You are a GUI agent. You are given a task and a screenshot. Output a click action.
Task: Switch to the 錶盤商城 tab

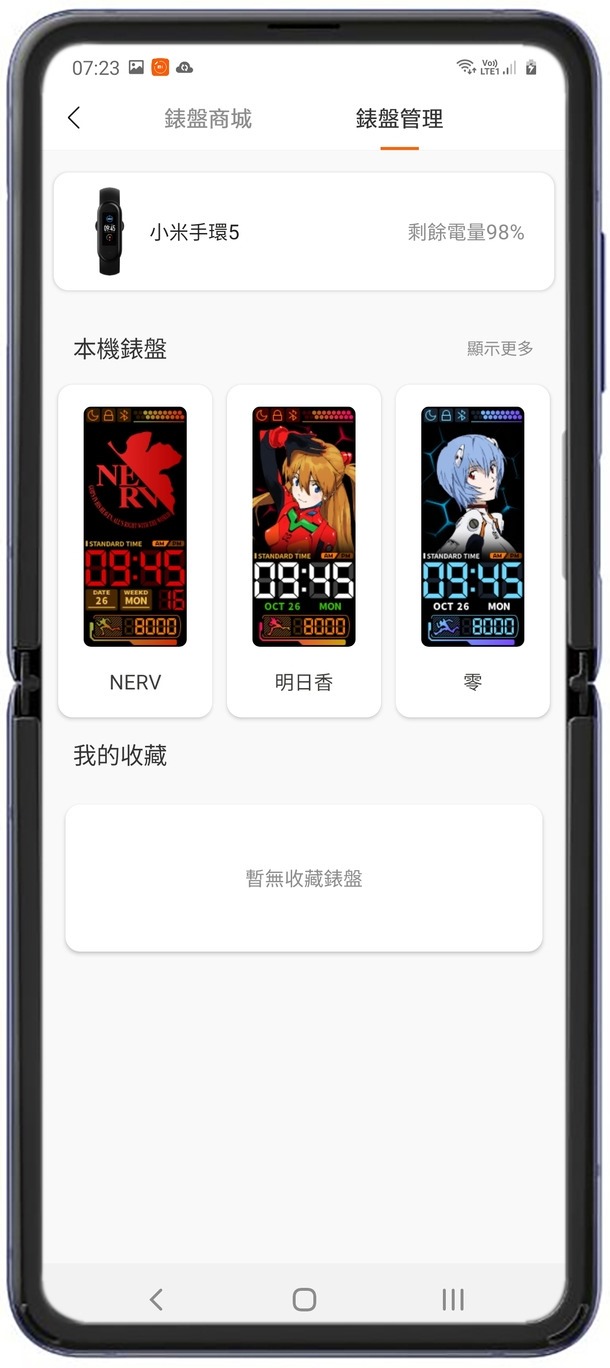208,119
